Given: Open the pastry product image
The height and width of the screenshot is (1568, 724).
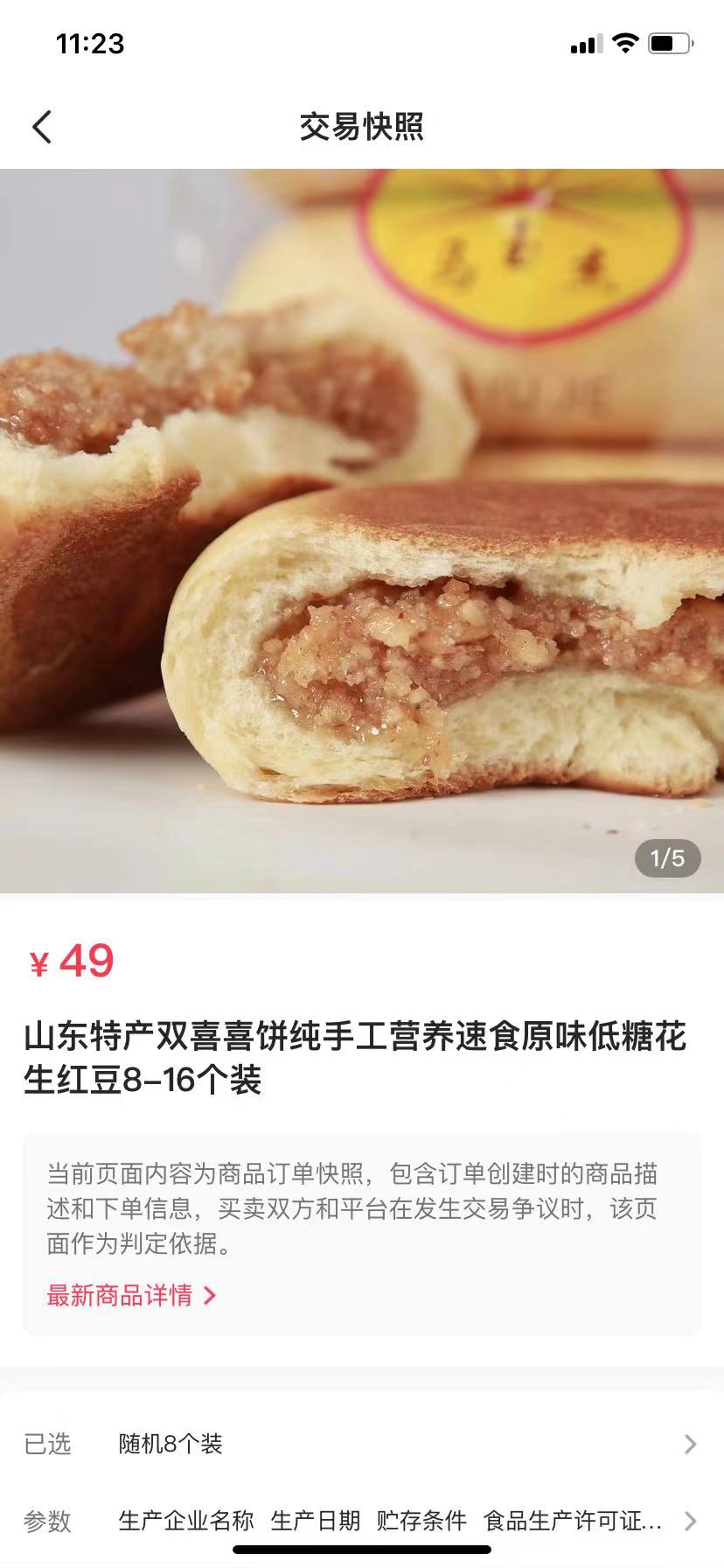Looking at the screenshot, I should coord(362,530).
